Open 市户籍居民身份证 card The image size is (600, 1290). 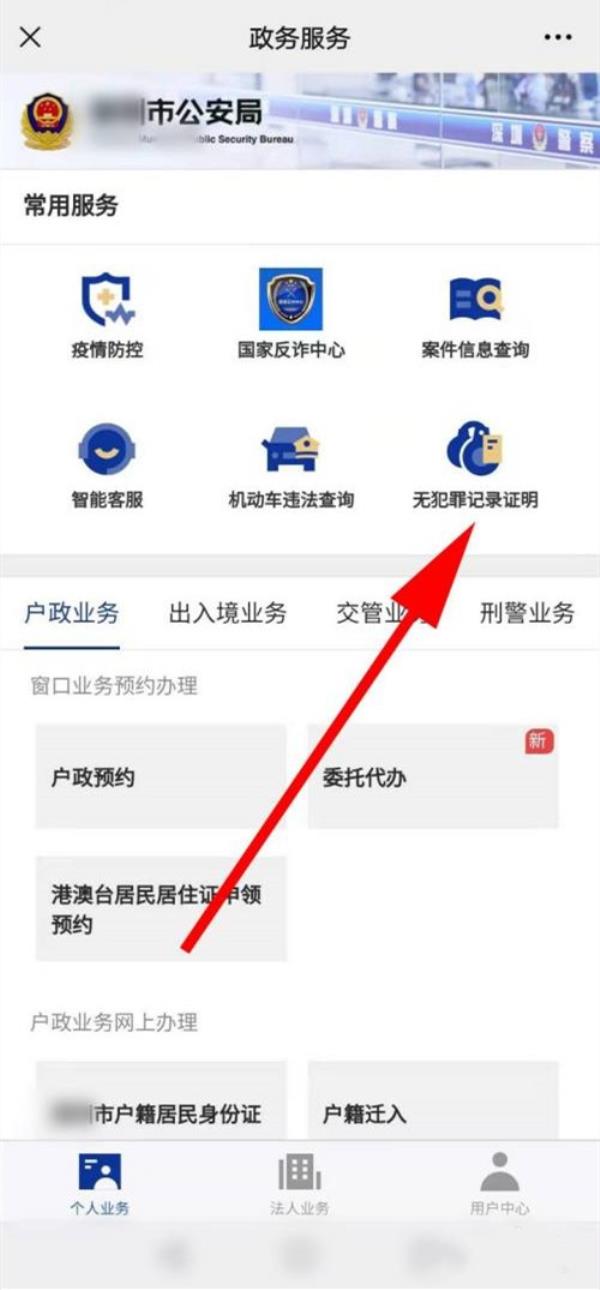161,1110
